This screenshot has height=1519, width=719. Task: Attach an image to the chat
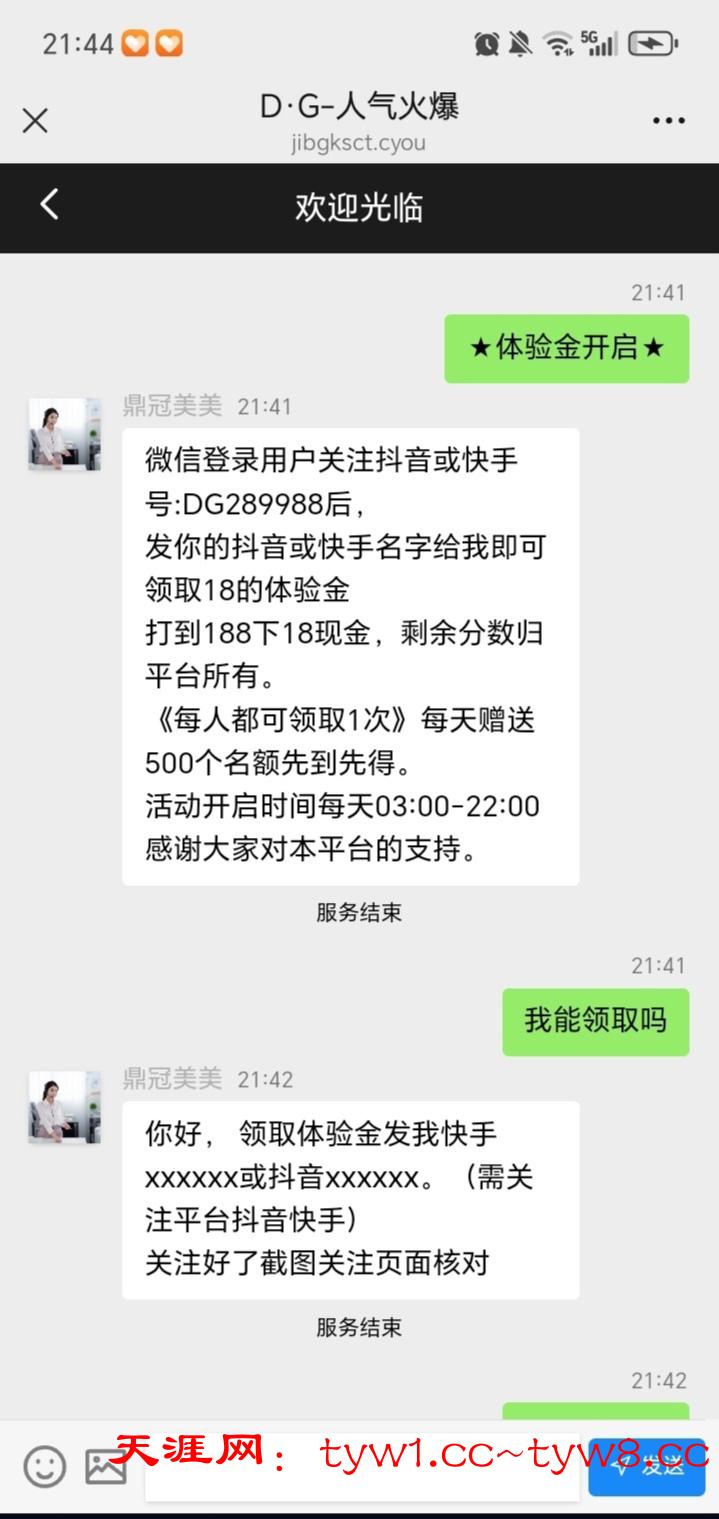pos(105,1466)
